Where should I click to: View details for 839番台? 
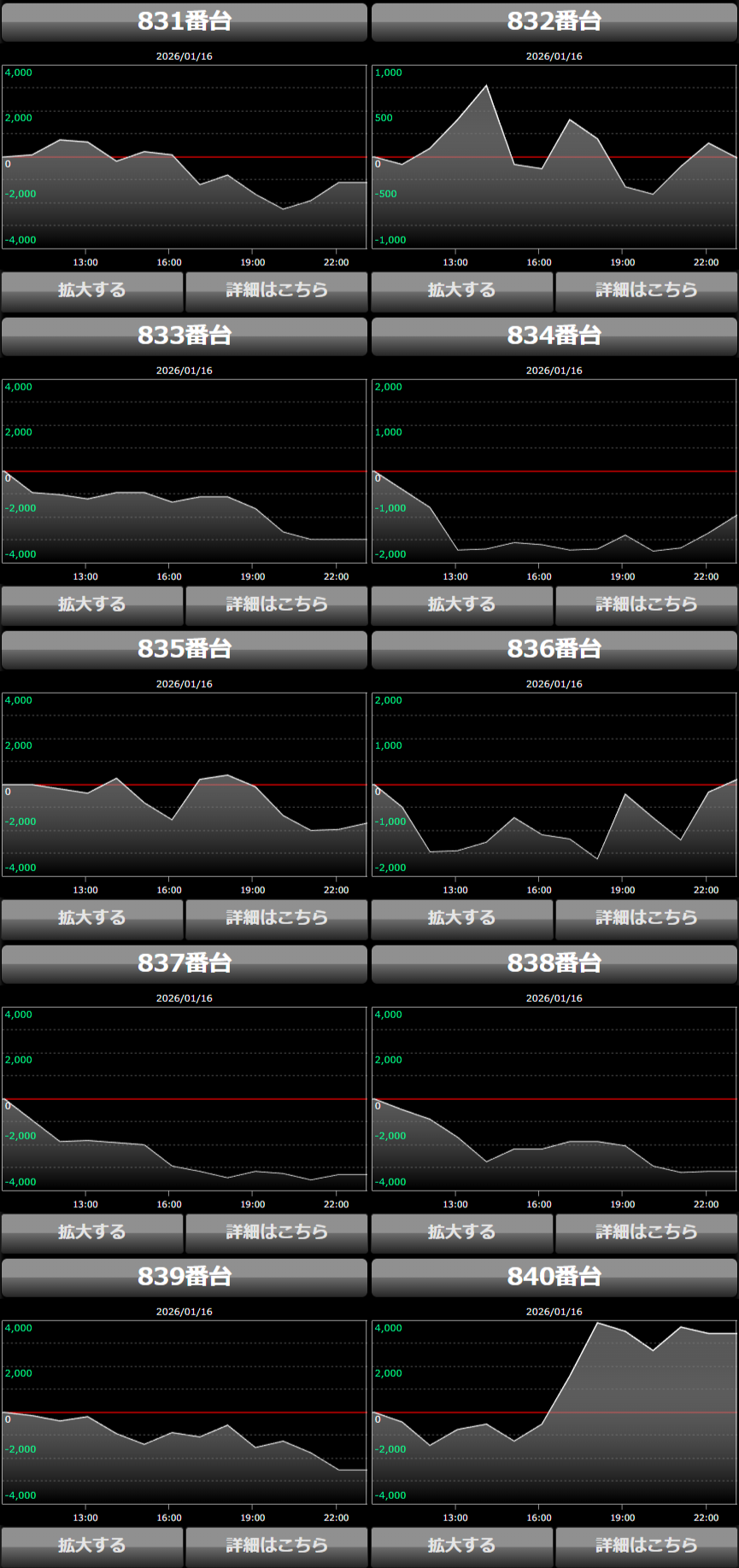coord(276,1546)
